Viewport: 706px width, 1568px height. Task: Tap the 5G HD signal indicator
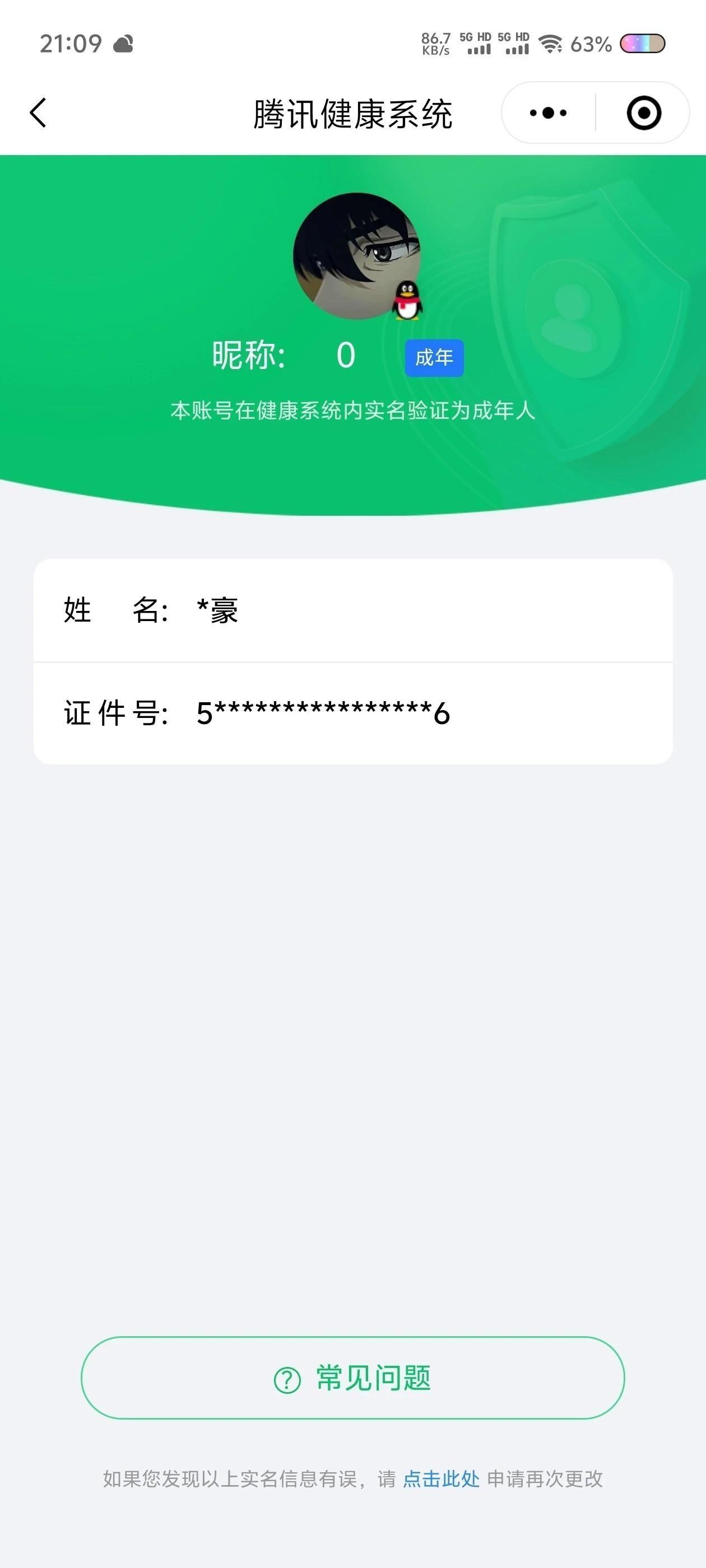pos(476,44)
